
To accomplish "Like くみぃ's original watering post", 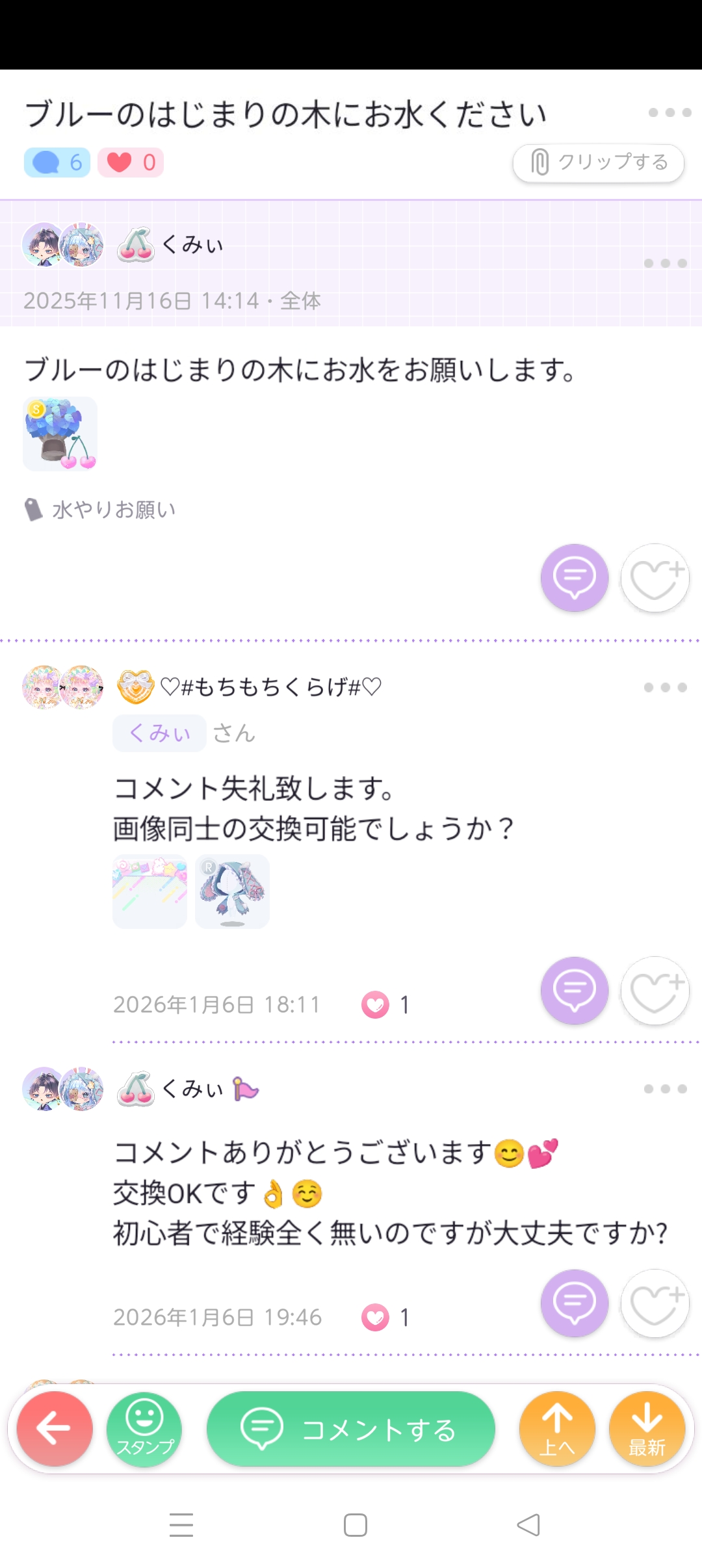I will click(655, 577).
